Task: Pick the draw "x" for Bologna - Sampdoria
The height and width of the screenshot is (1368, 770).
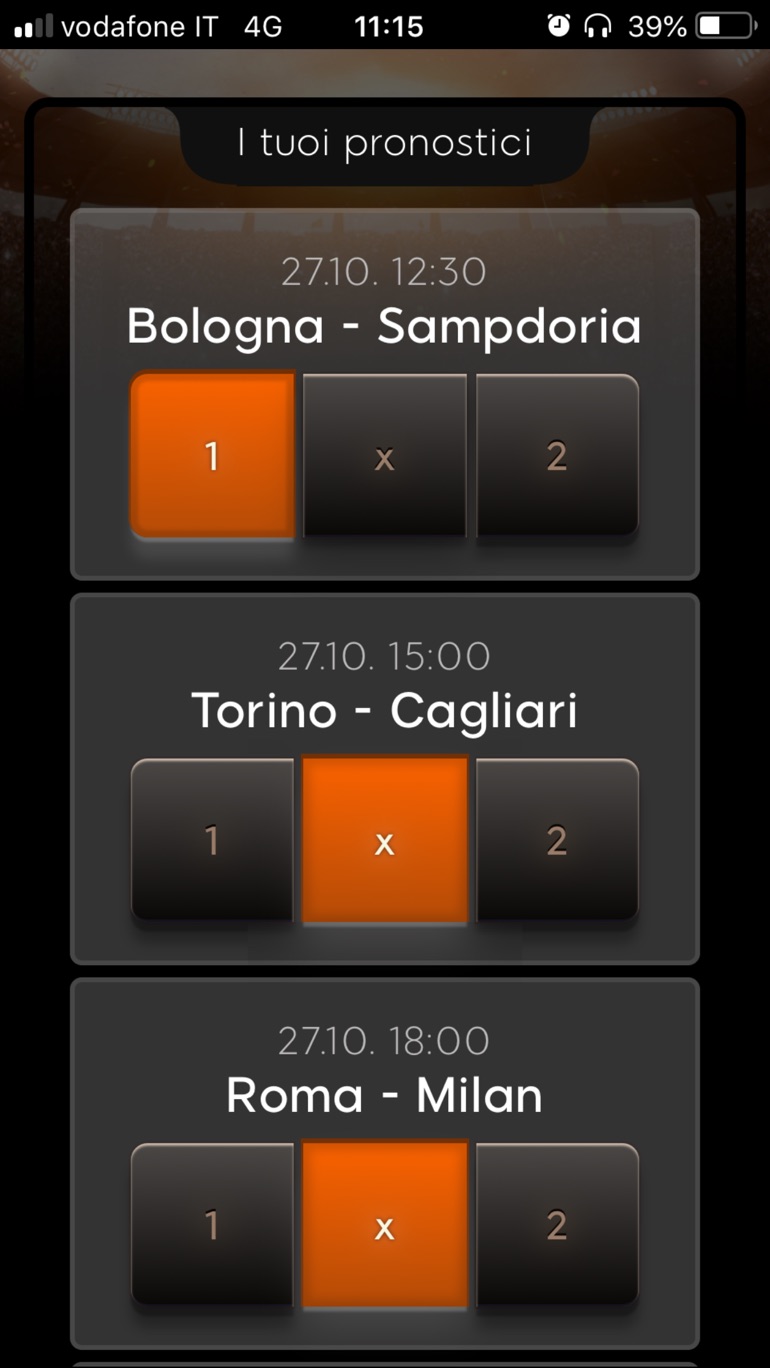Action: tap(385, 457)
